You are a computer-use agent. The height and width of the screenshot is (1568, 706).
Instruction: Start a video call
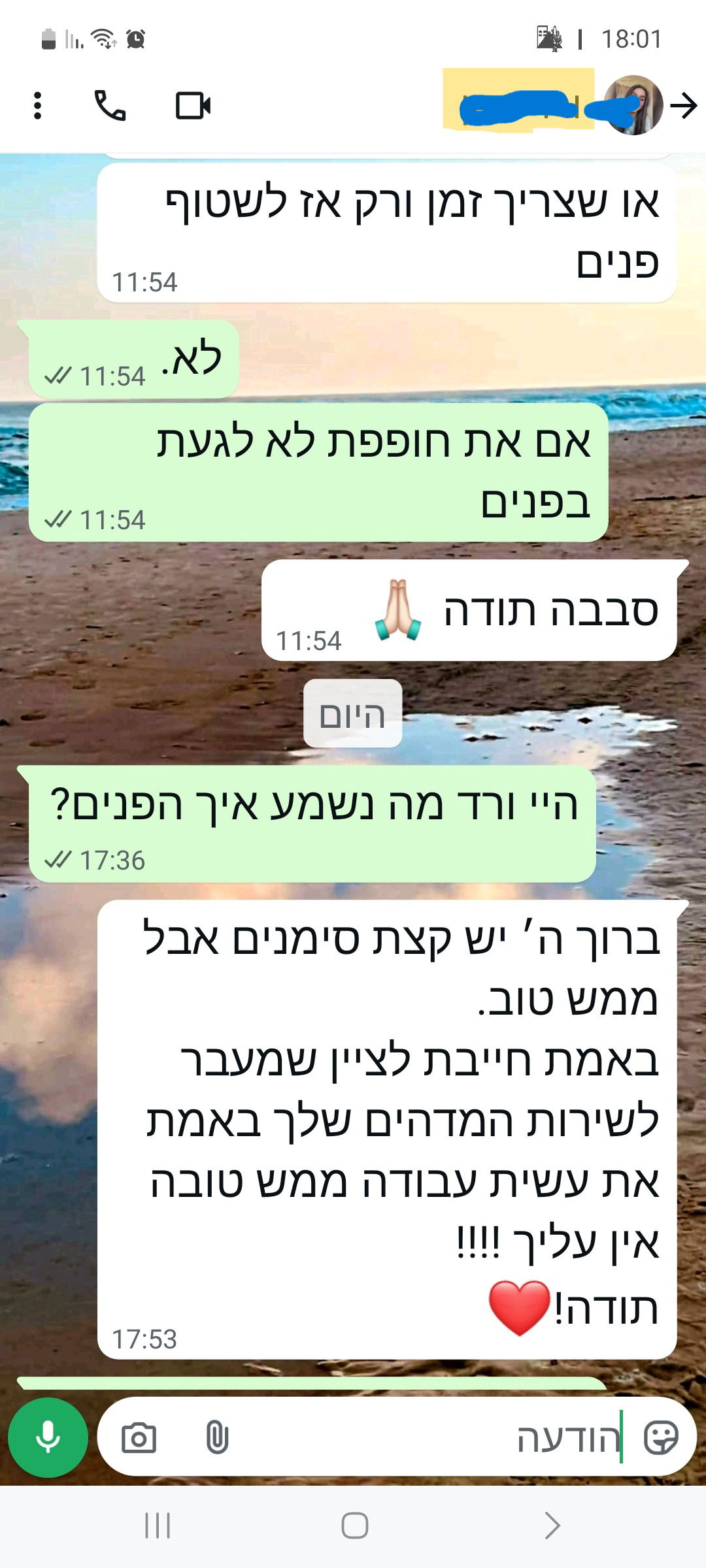(193, 105)
